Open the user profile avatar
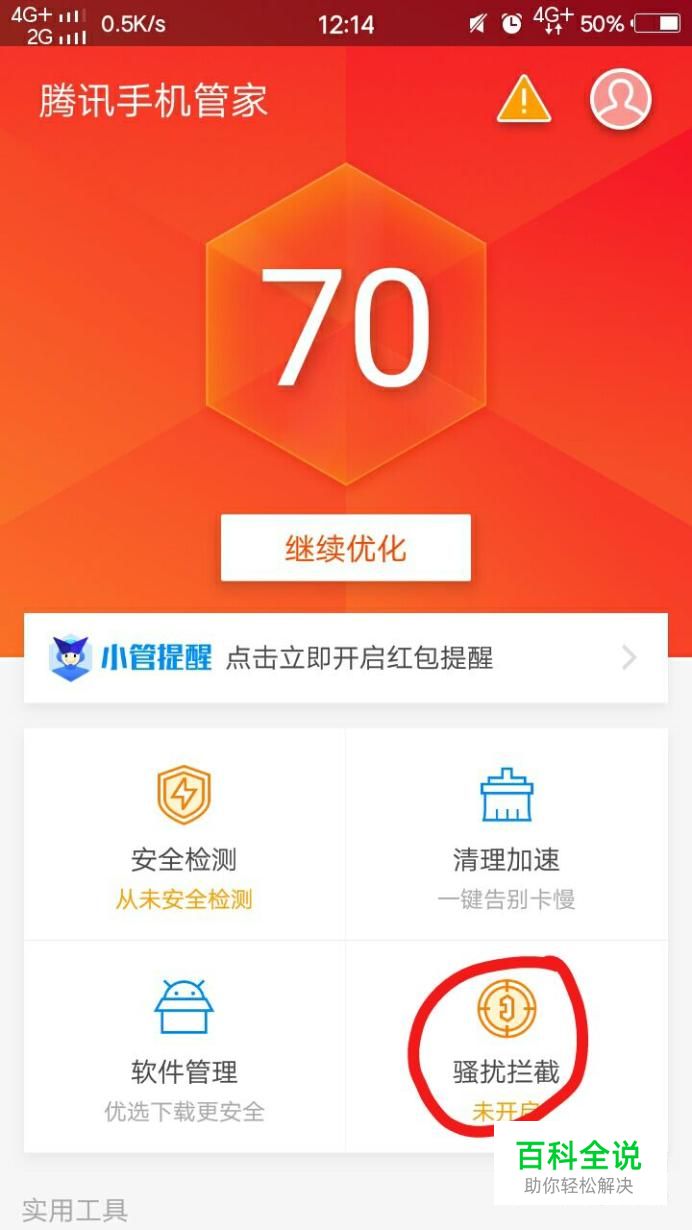The height and width of the screenshot is (1230, 692). tap(620, 99)
